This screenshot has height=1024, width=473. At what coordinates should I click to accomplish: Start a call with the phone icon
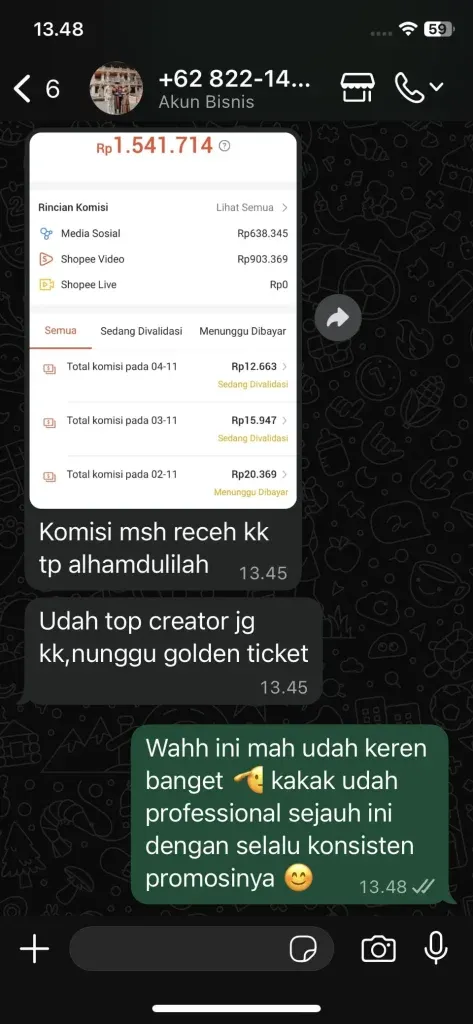point(419,88)
